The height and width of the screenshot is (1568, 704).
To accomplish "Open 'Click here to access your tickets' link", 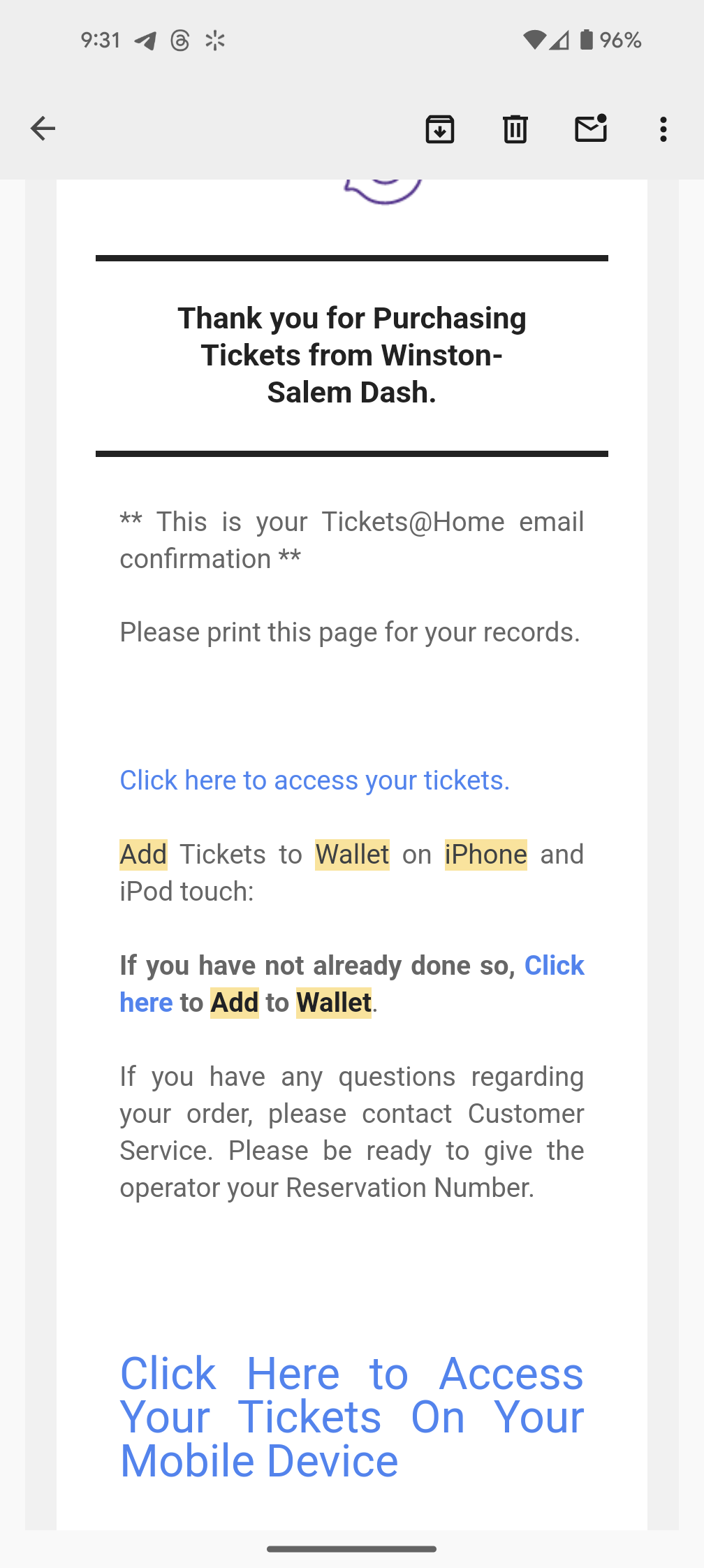I will coord(314,780).
